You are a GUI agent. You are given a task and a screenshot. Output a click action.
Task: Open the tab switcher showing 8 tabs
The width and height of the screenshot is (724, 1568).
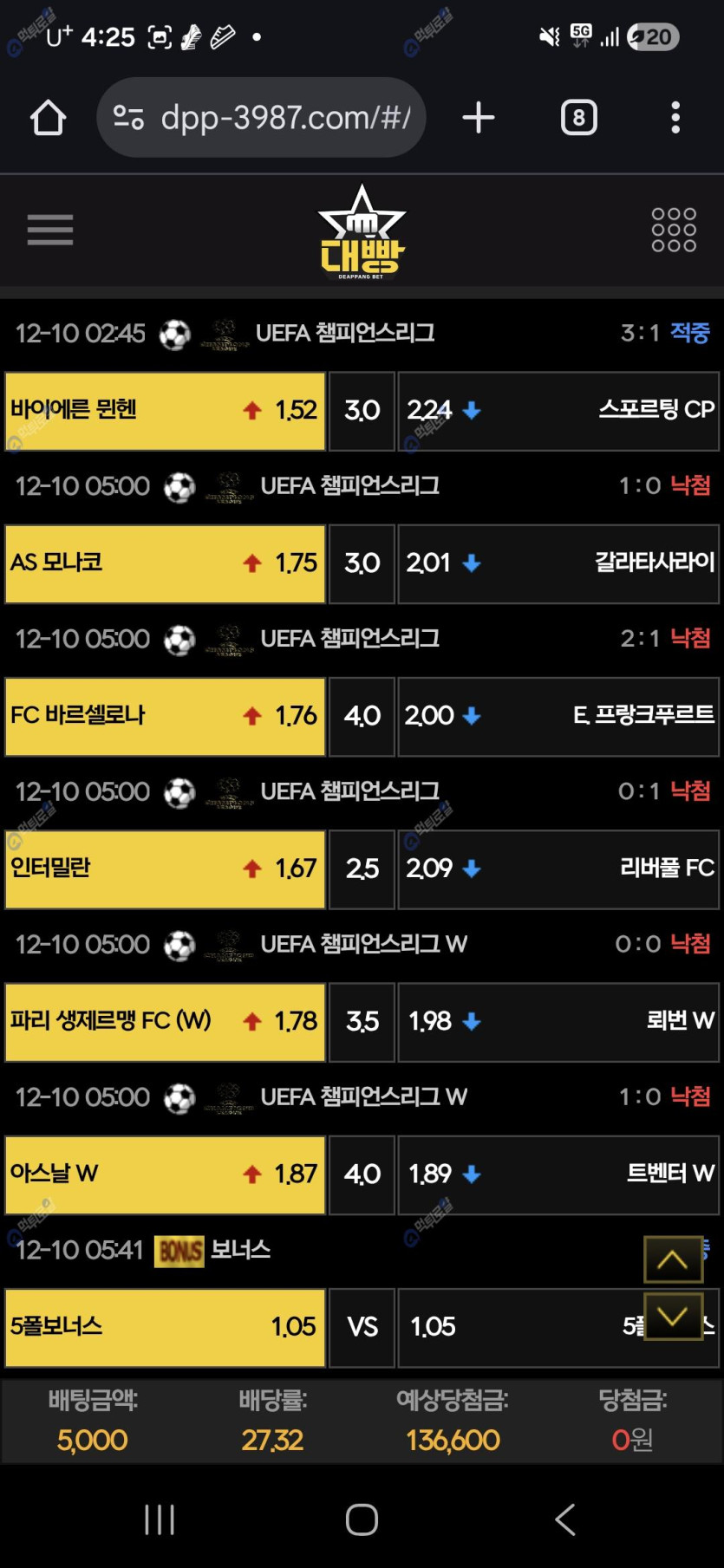[x=578, y=118]
